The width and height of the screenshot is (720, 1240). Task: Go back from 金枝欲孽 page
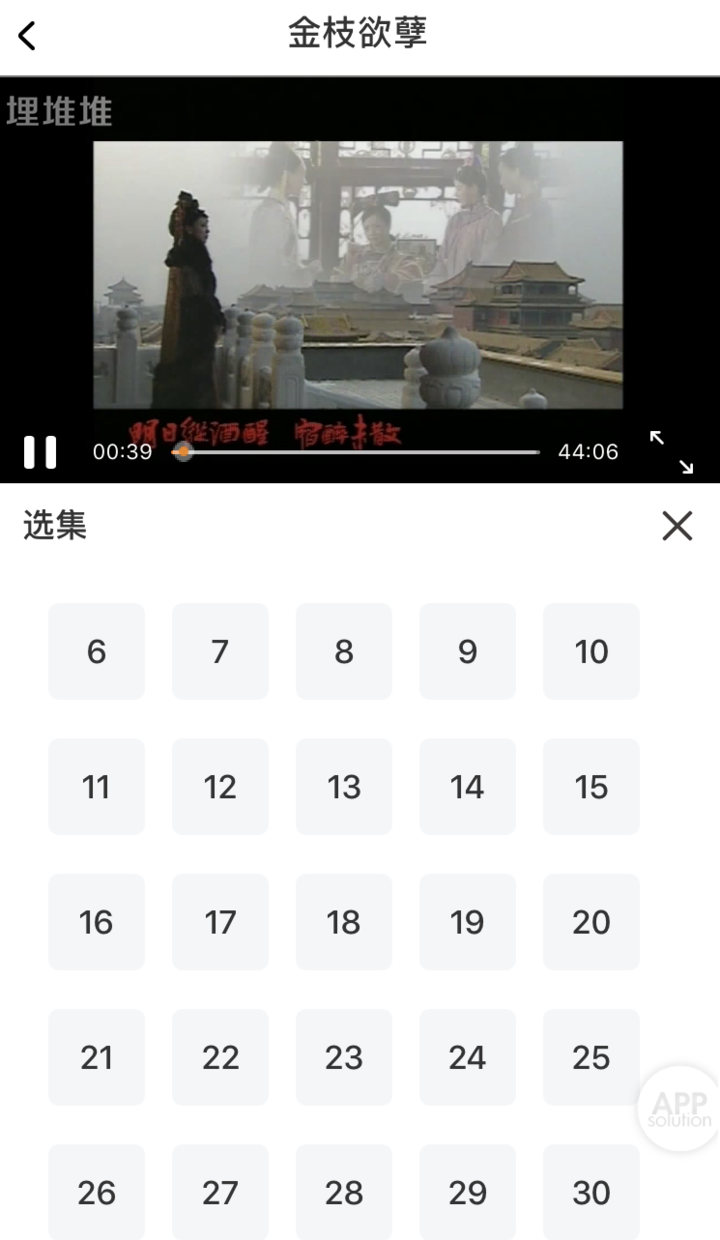(x=27, y=37)
